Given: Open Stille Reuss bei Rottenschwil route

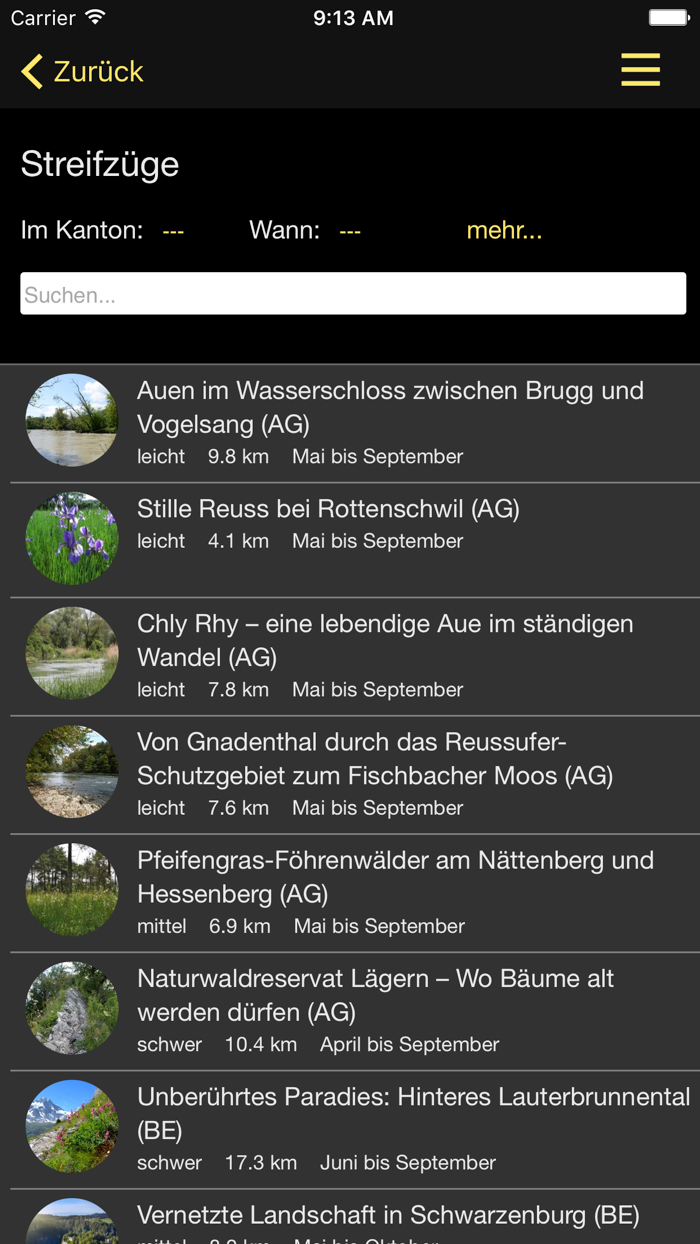Looking at the screenshot, I should pos(390,538).
